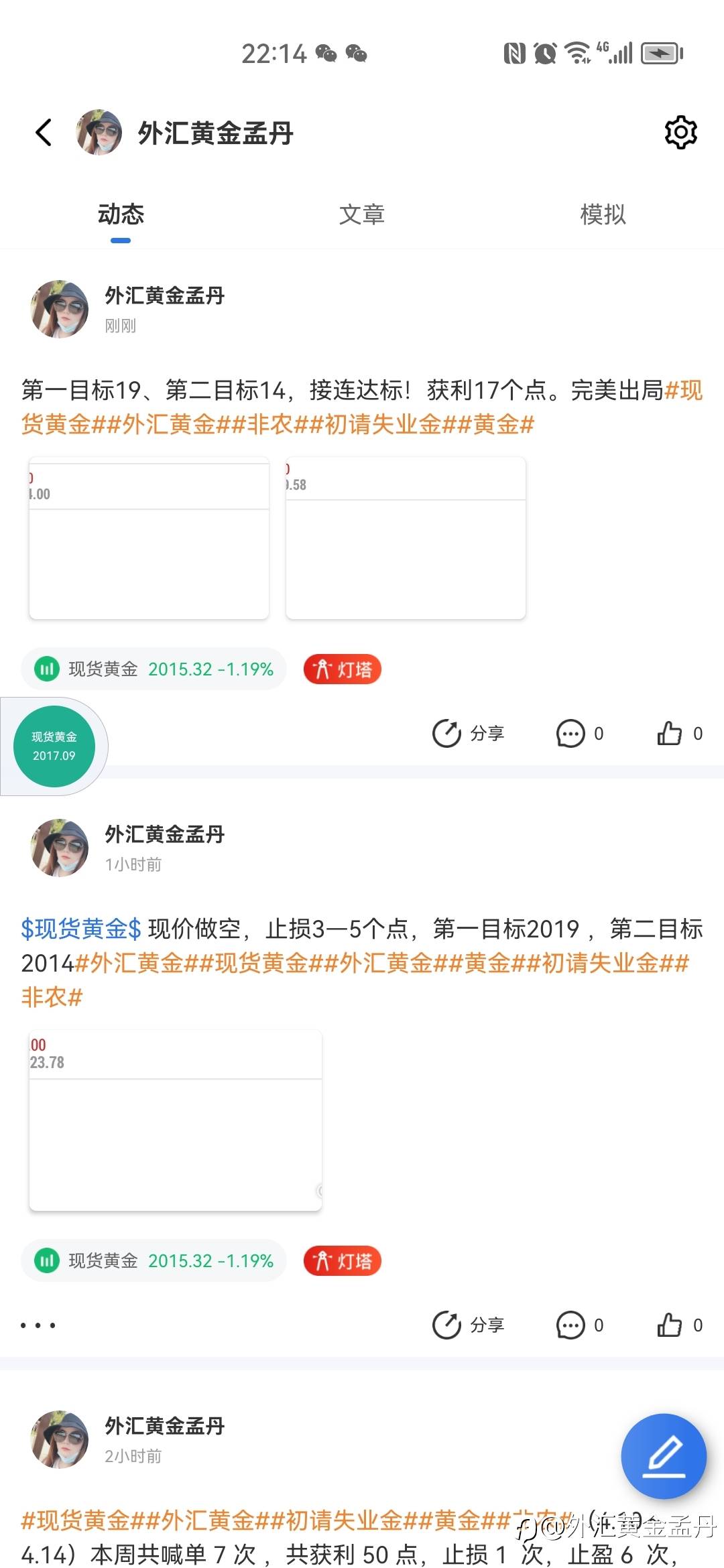The image size is (724, 1568).
Task: Compose a new post with the pencil button
Action: (664, 1456)
